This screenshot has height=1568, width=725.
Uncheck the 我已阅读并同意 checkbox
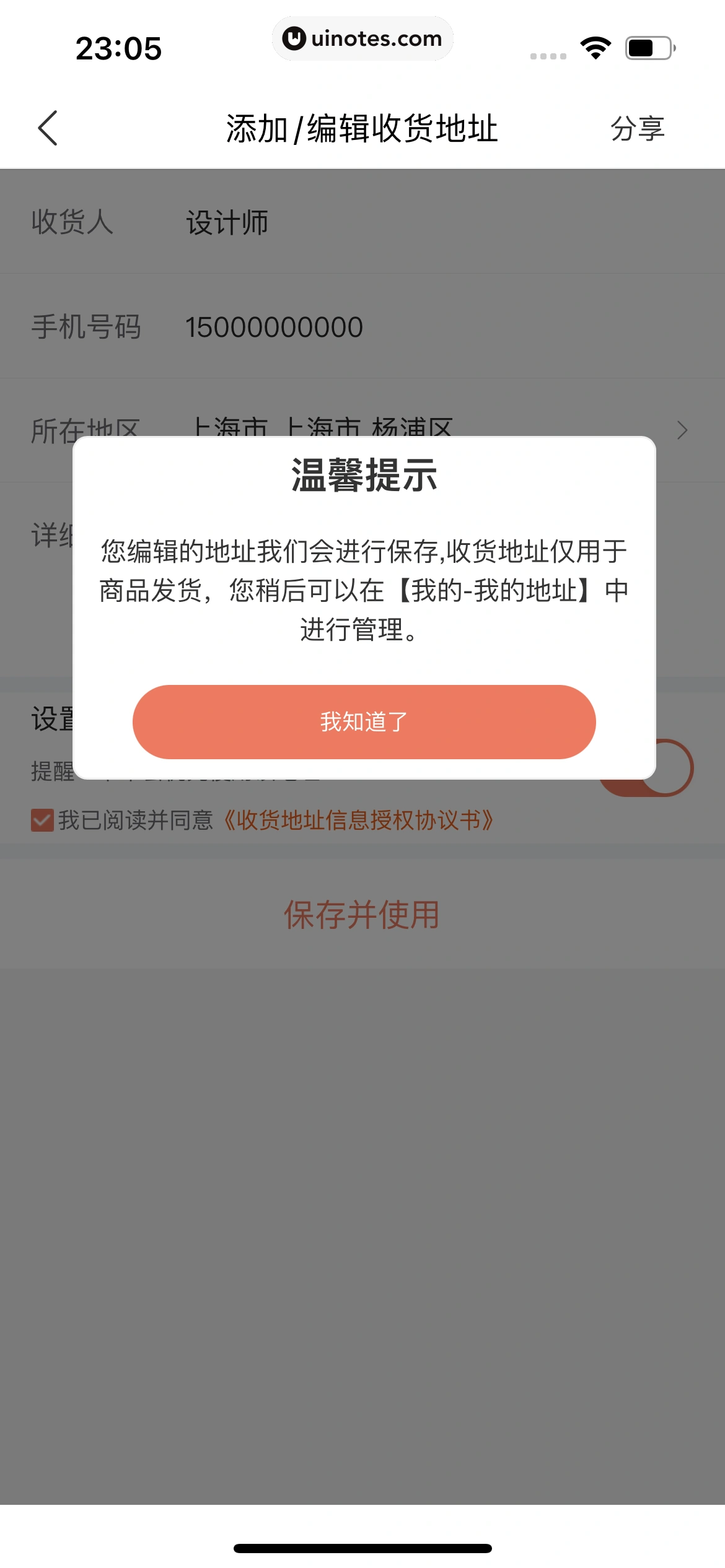[42, 821]
